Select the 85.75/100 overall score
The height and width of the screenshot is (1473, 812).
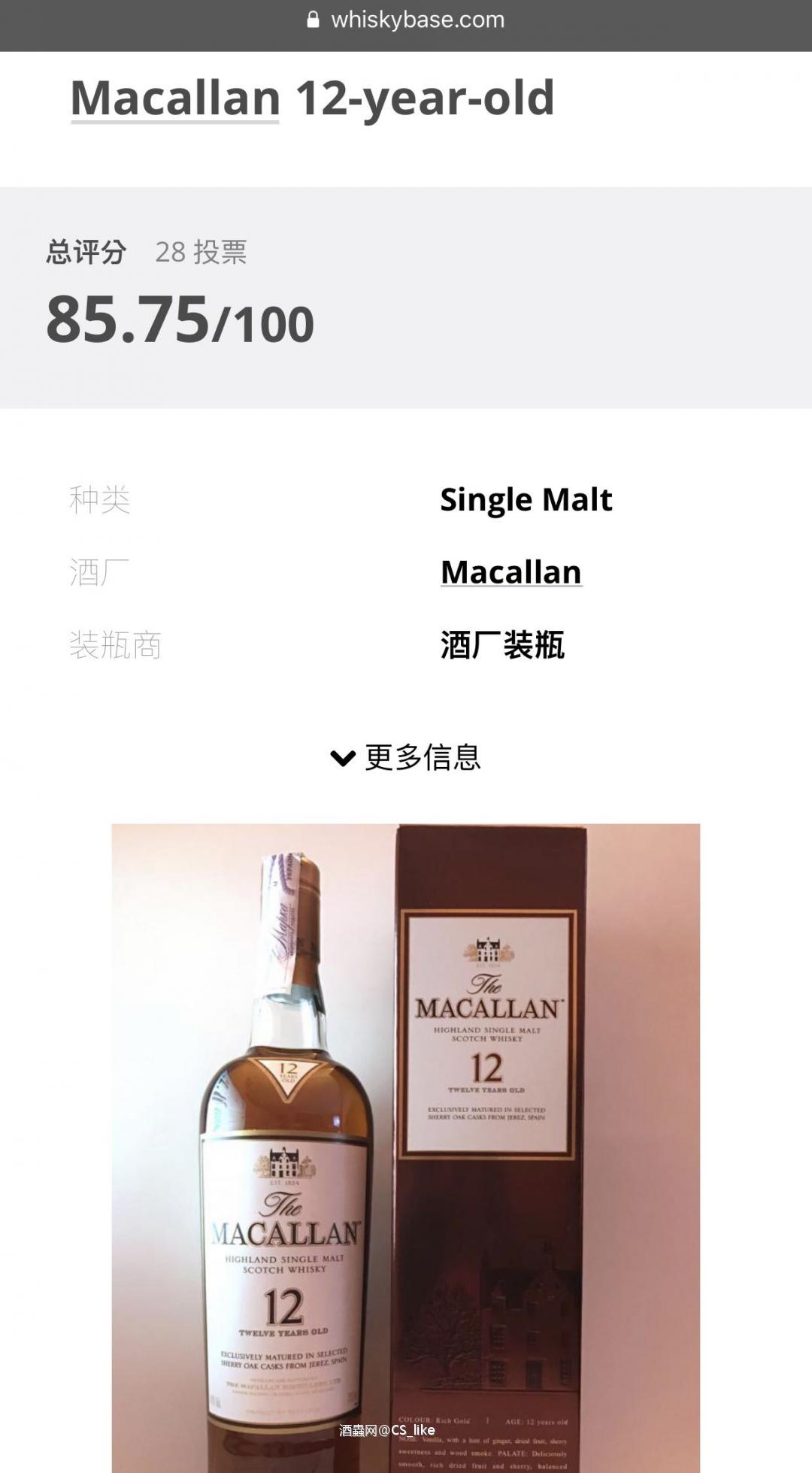click(180, 322)
